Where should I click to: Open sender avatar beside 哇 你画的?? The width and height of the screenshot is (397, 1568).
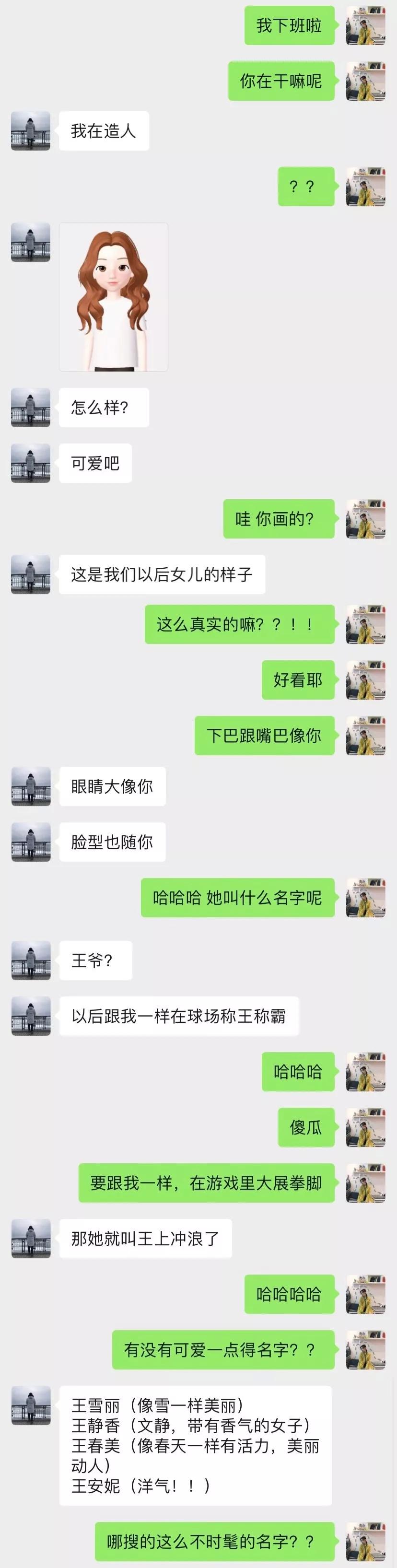[x=365, y=519]
